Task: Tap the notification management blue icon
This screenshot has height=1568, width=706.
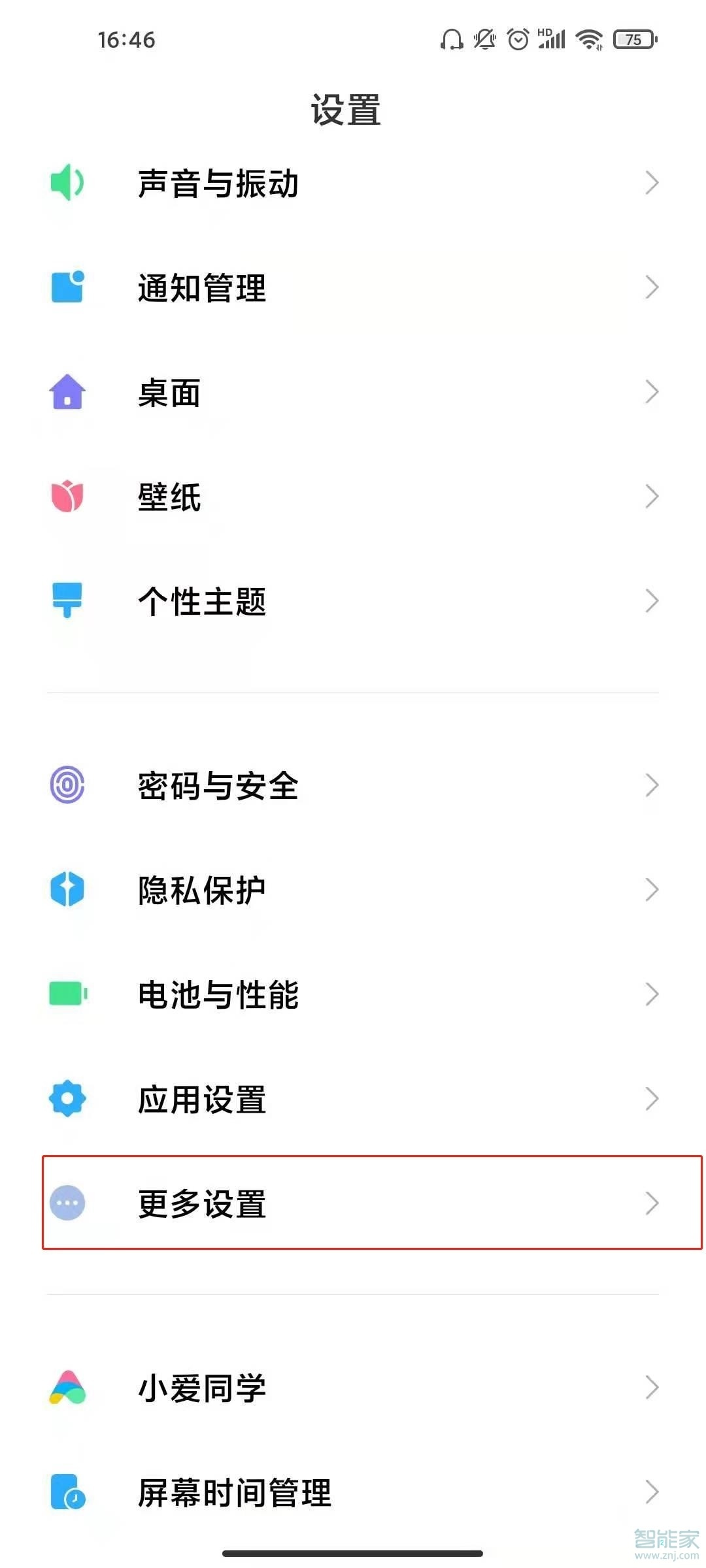Action: [x=68, y=287]
